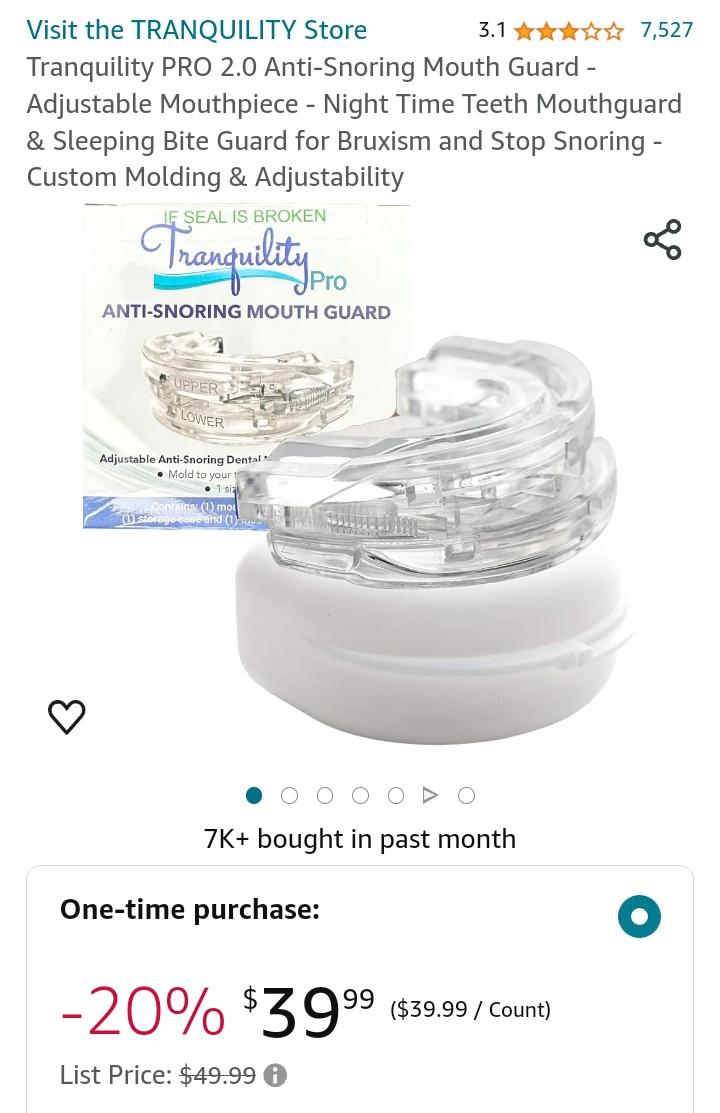Open the product video indicator
The image size is (720, 1113).
pyautogui.click(x=431, y=795)
